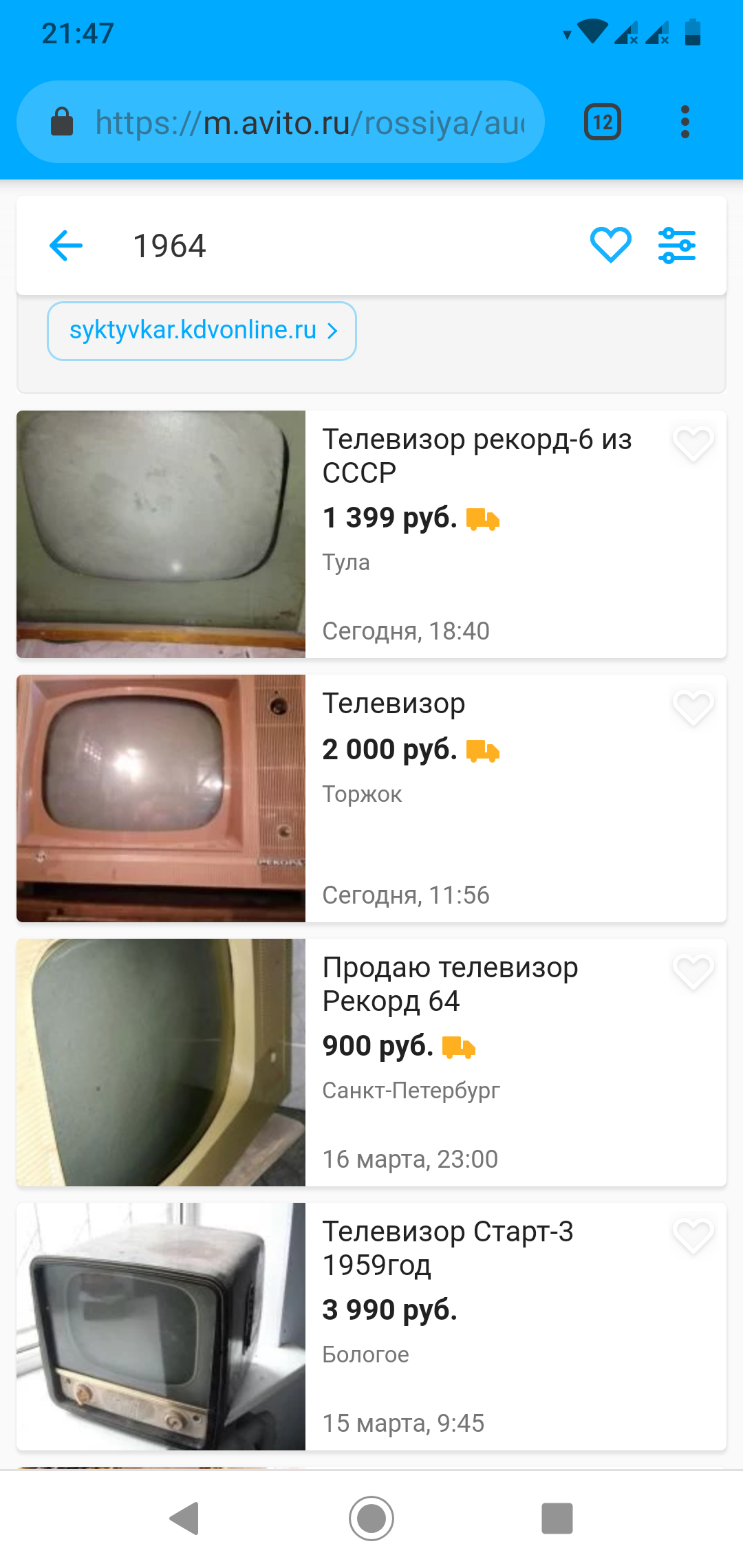The height and width of the screenshot is (1568, 743).
Task: Open the search filters icon
Action: tap(677, 246)
